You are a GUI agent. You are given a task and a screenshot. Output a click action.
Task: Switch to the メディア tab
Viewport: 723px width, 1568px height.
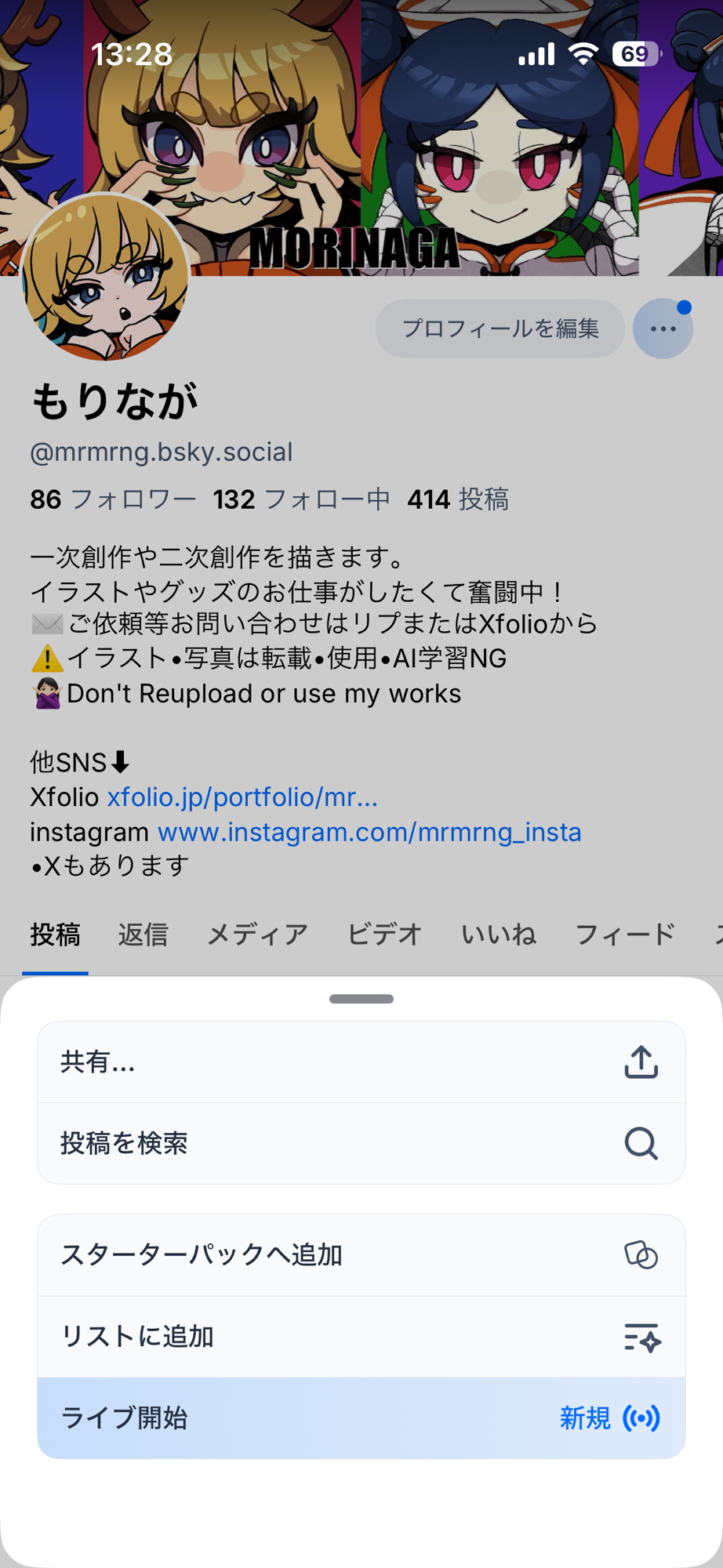tap(257, 935)
